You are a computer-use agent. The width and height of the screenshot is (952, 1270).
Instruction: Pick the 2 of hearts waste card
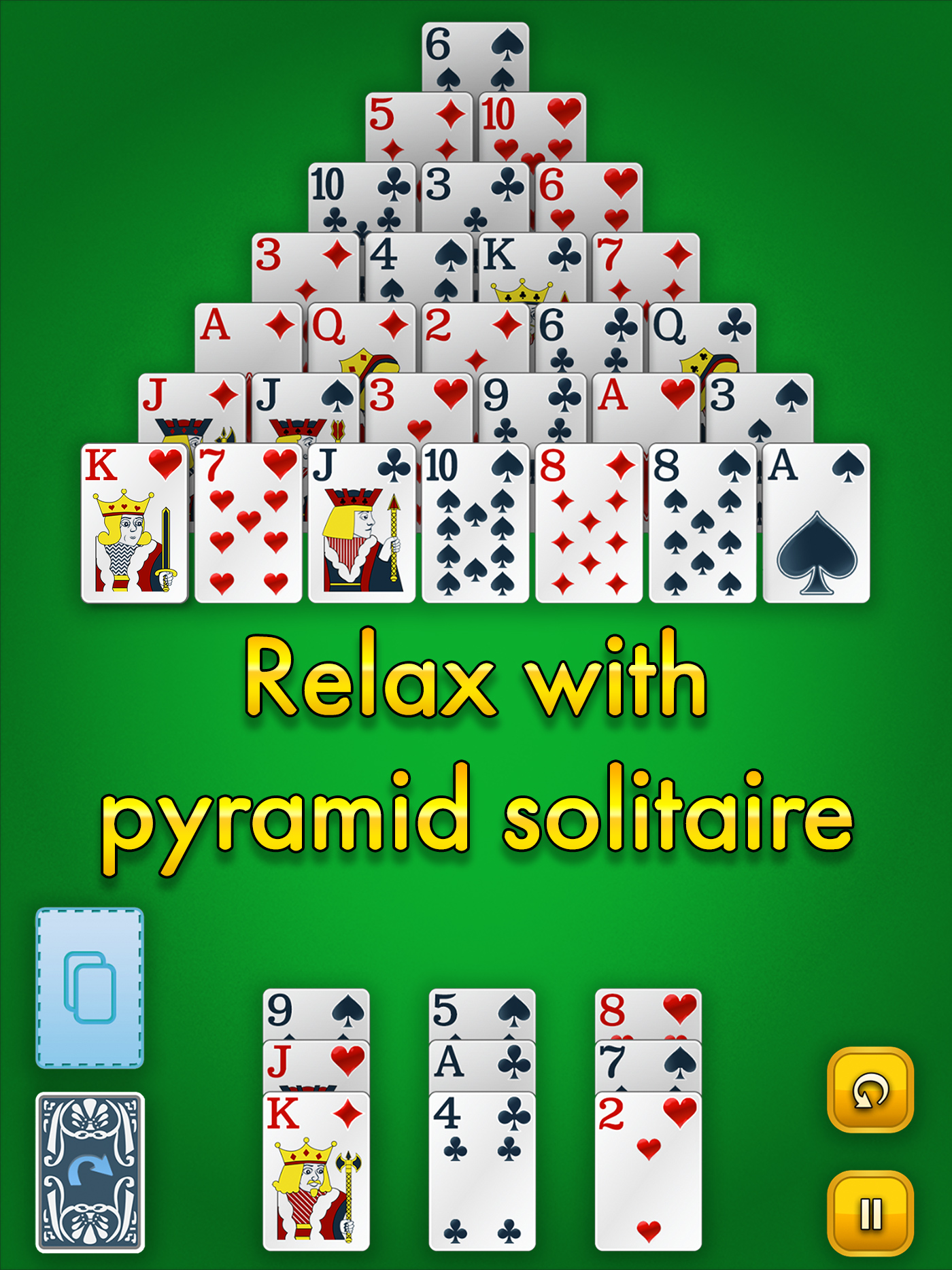pos(648,1171)
